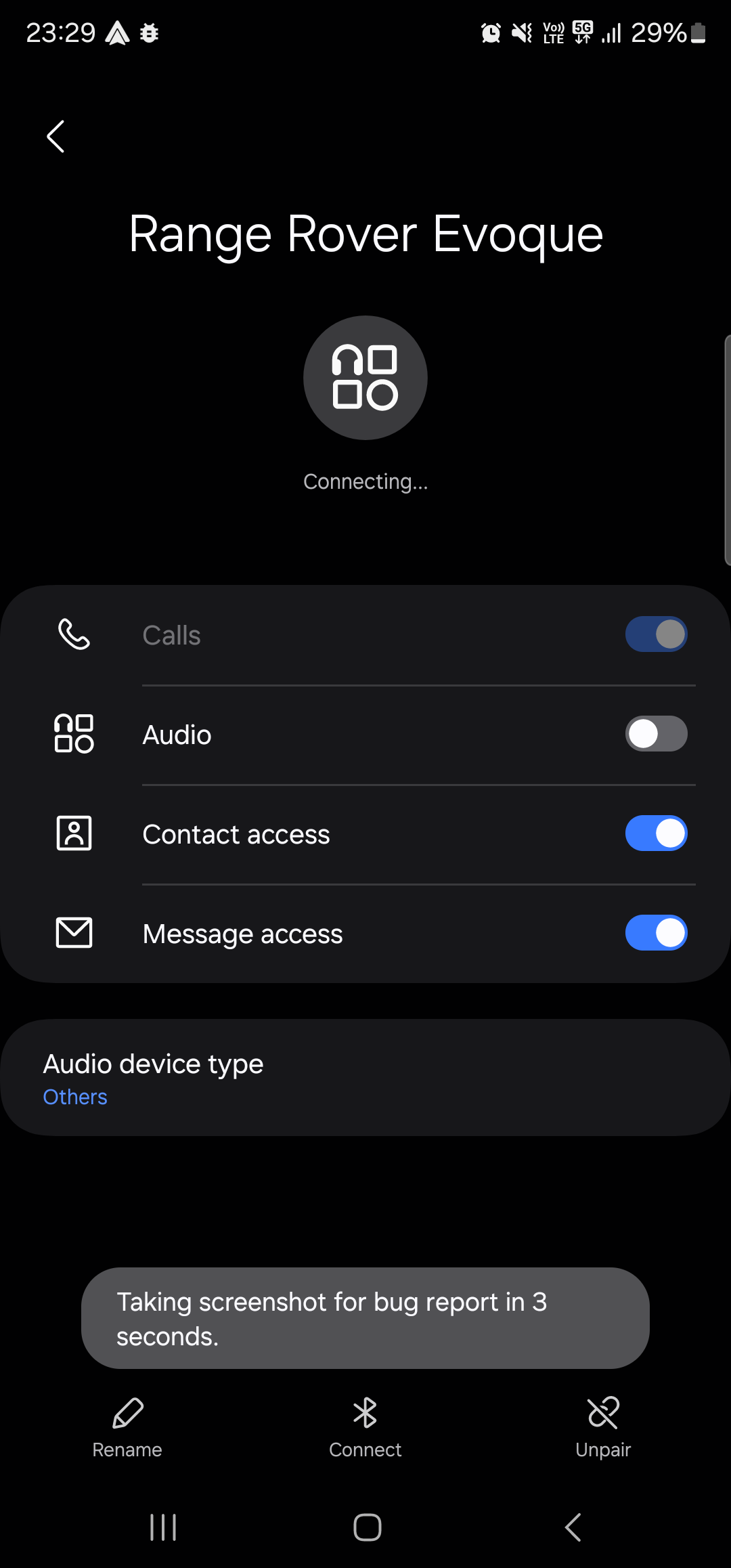Turn off Contact access
The height and width of the screenshot is (1568, 731).
[656, 833]
